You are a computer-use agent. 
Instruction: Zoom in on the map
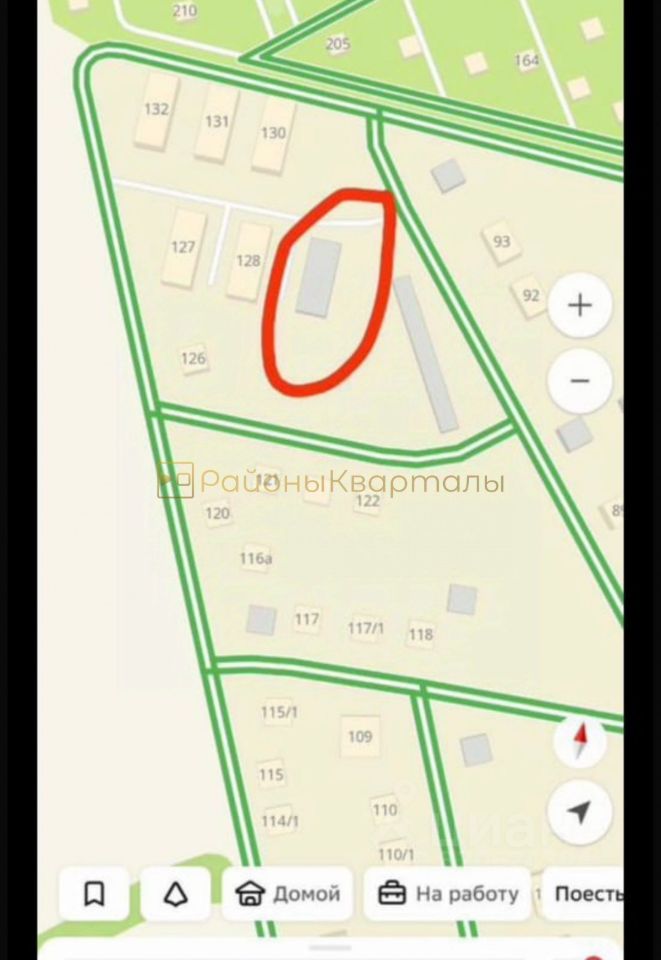pos(580,305)
